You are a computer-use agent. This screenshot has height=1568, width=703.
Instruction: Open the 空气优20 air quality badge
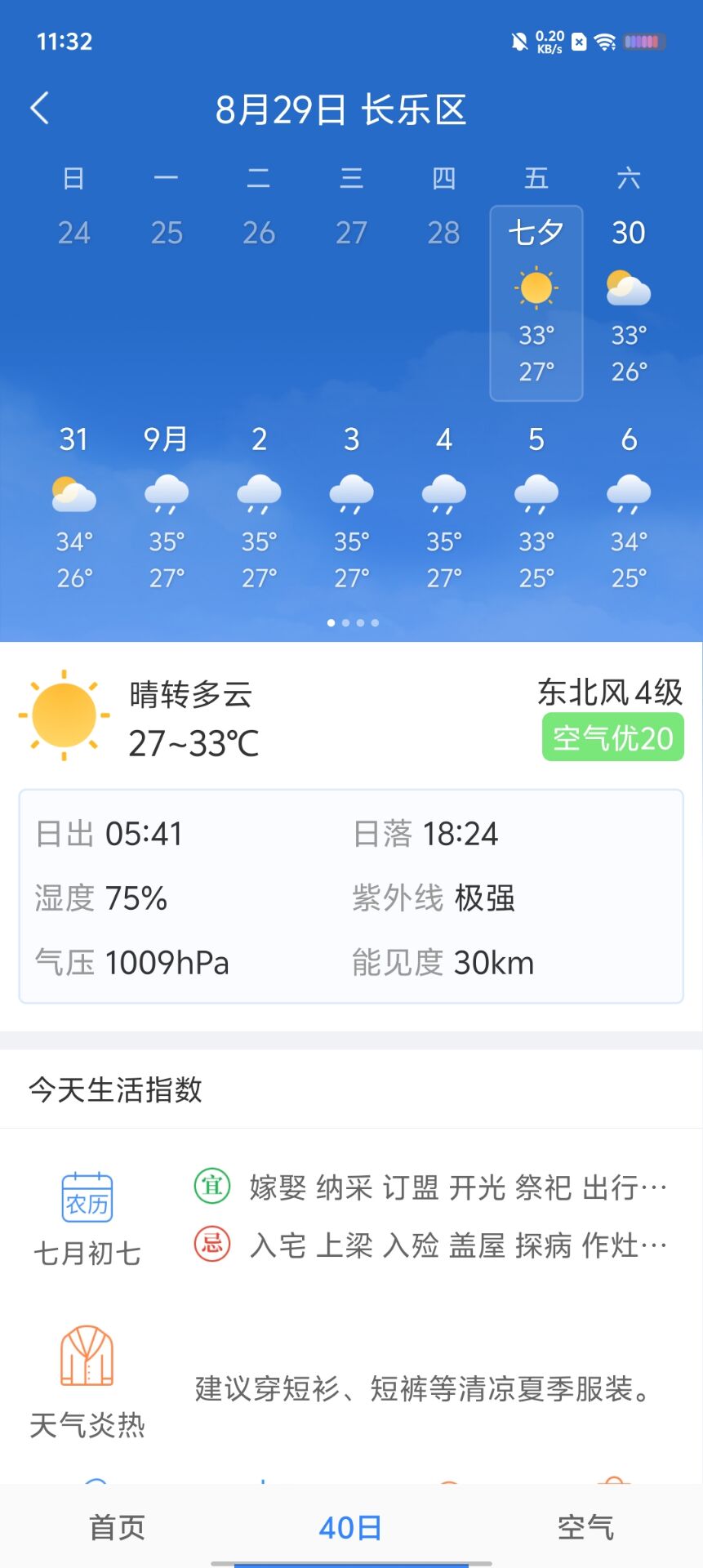612,738
